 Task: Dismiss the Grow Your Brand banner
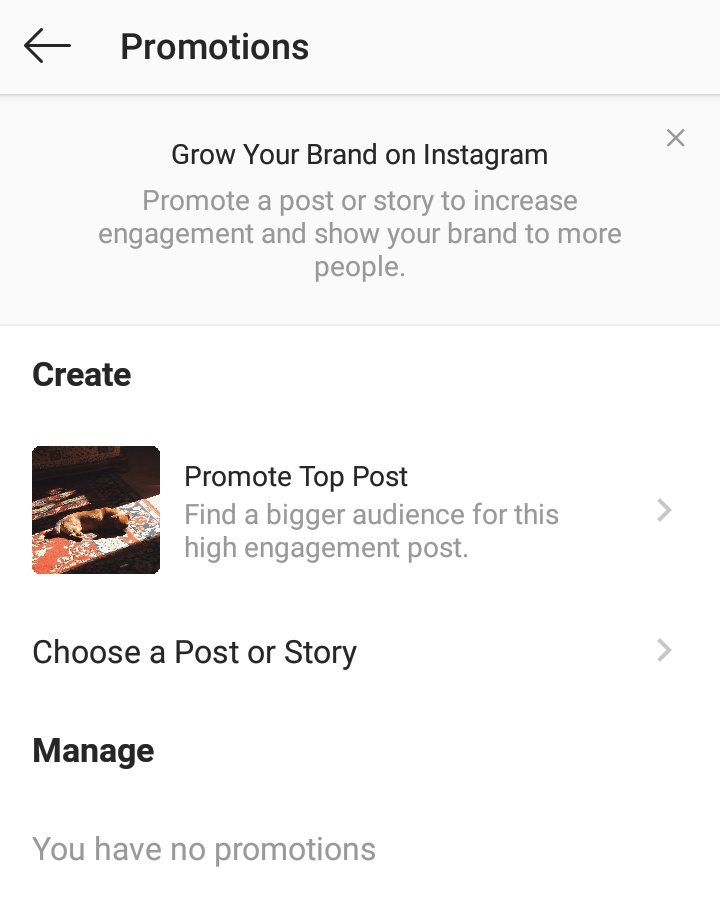click(x=675, y=138)
